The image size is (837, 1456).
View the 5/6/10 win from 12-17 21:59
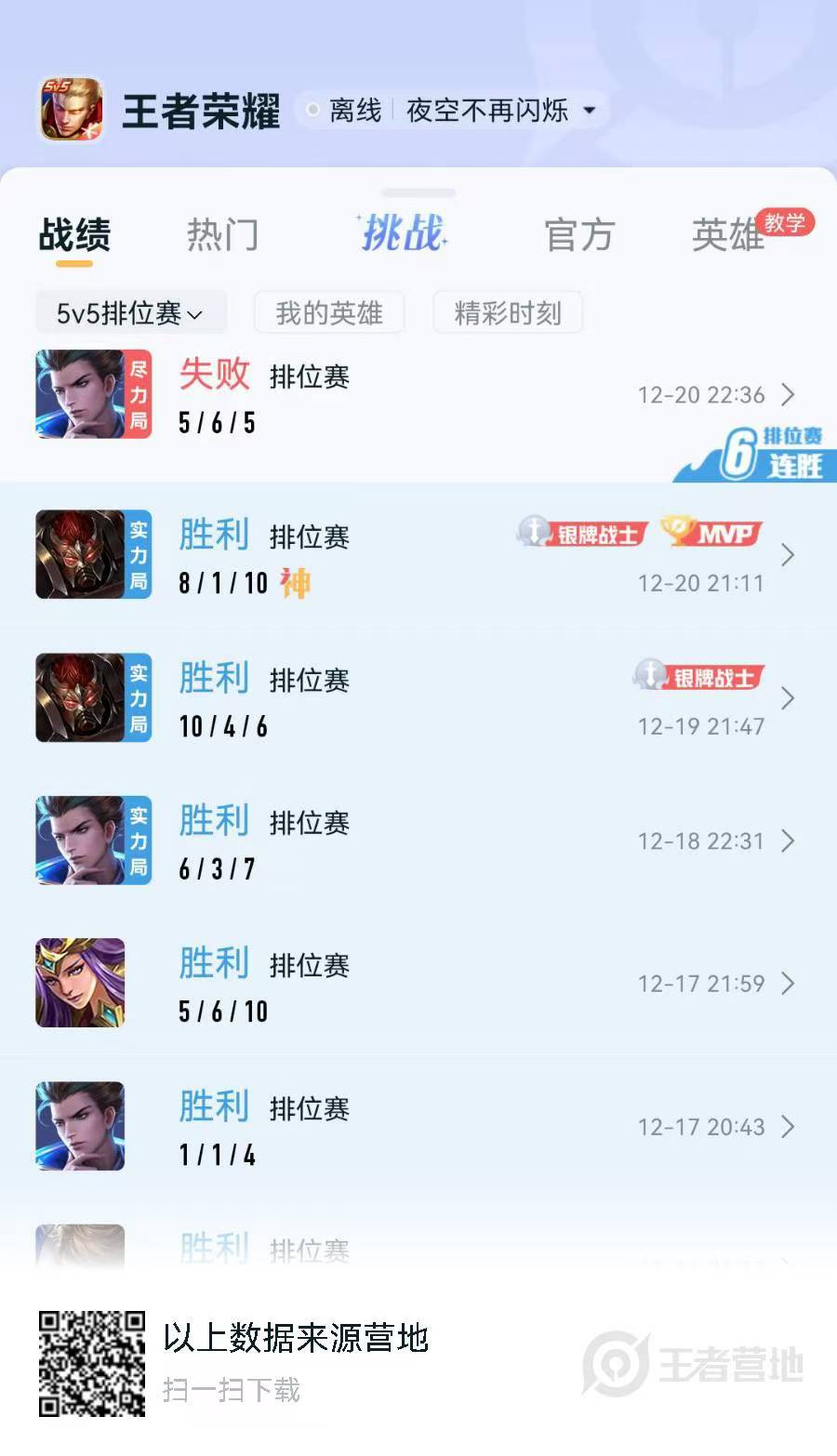pyautogui.click(x=418, y=984)
